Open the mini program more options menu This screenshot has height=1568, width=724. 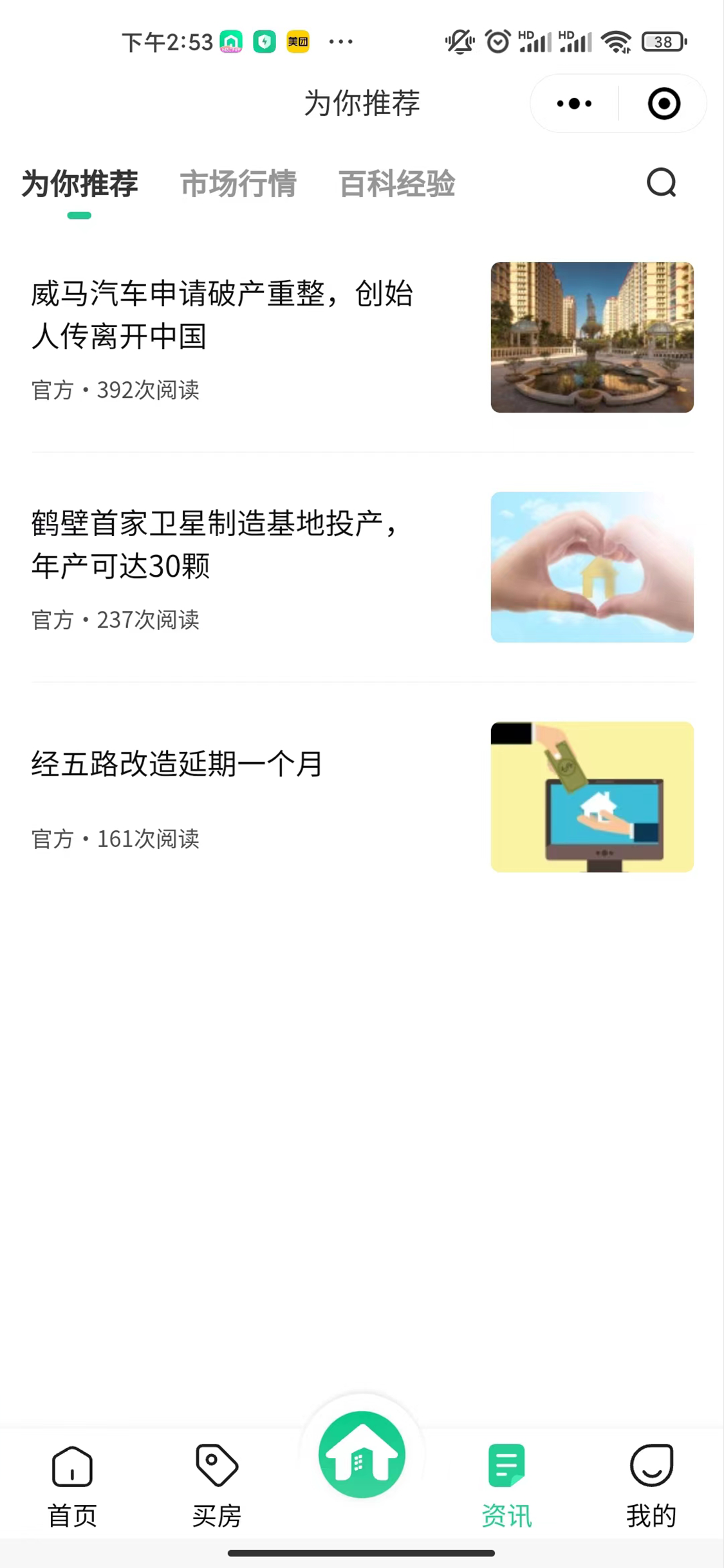pos(574,104)
